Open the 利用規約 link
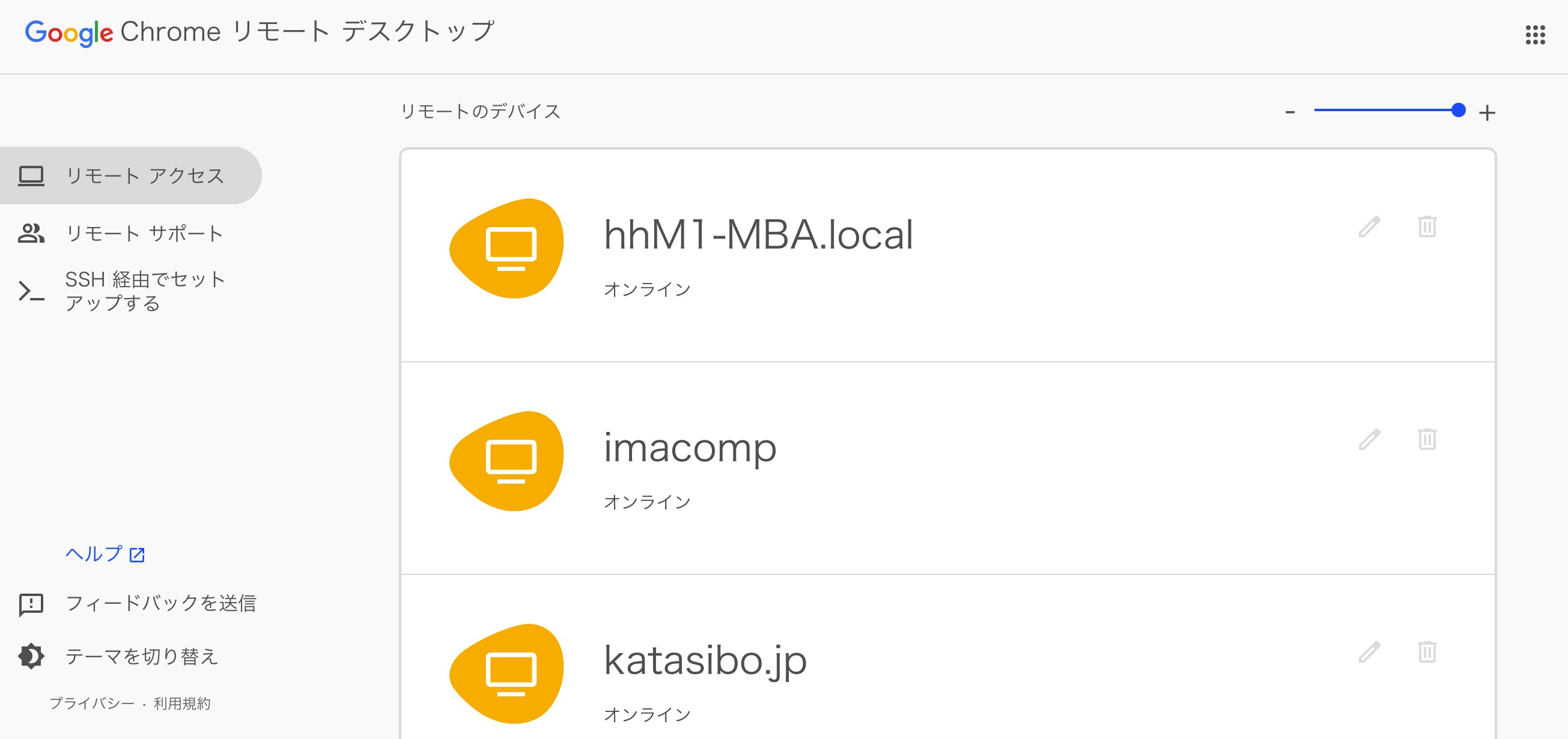The image size is (1568, 739). point(182,704)
